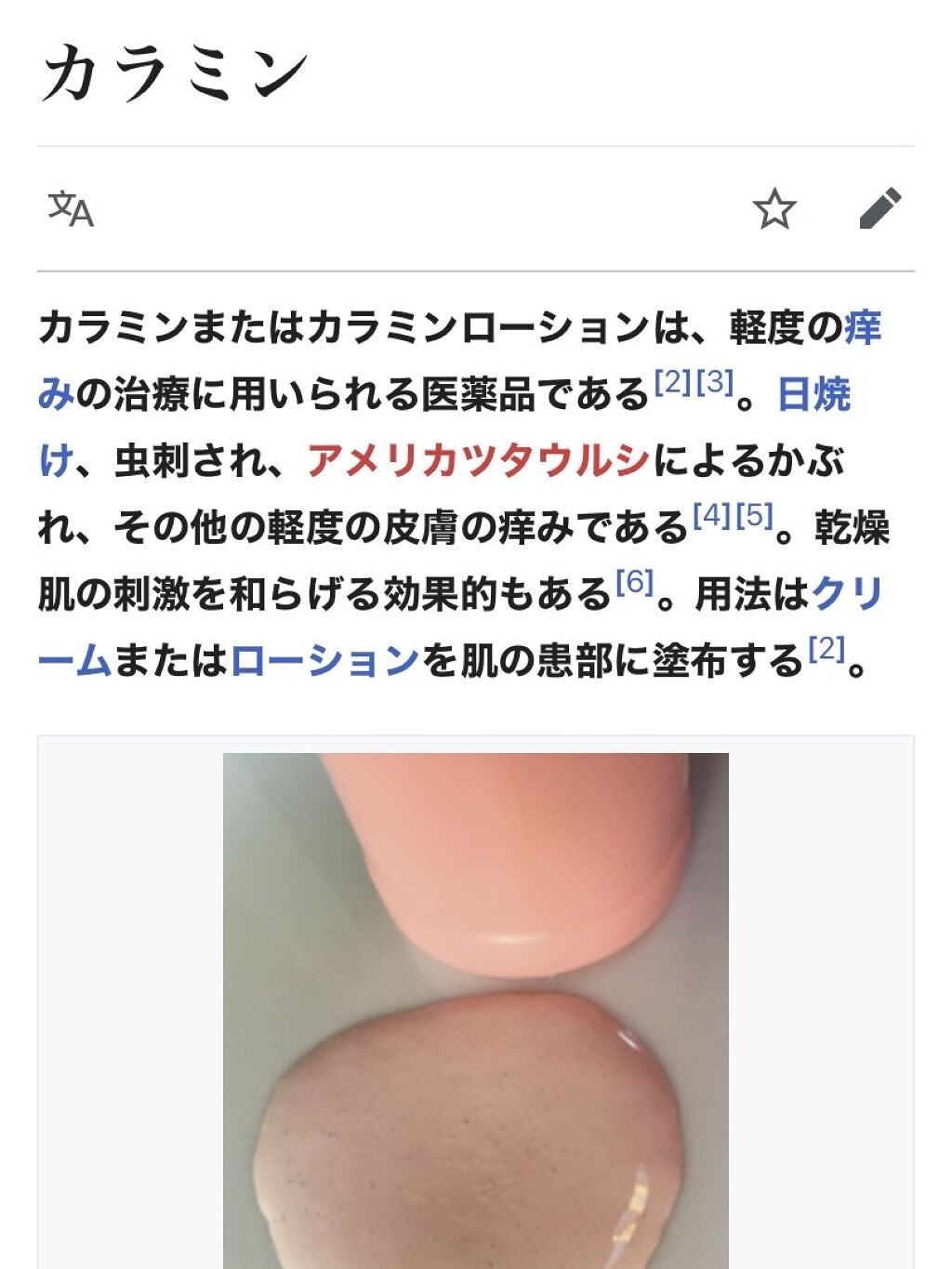Open the red アメリカツタウルシ link

click(x=479, y=461)
